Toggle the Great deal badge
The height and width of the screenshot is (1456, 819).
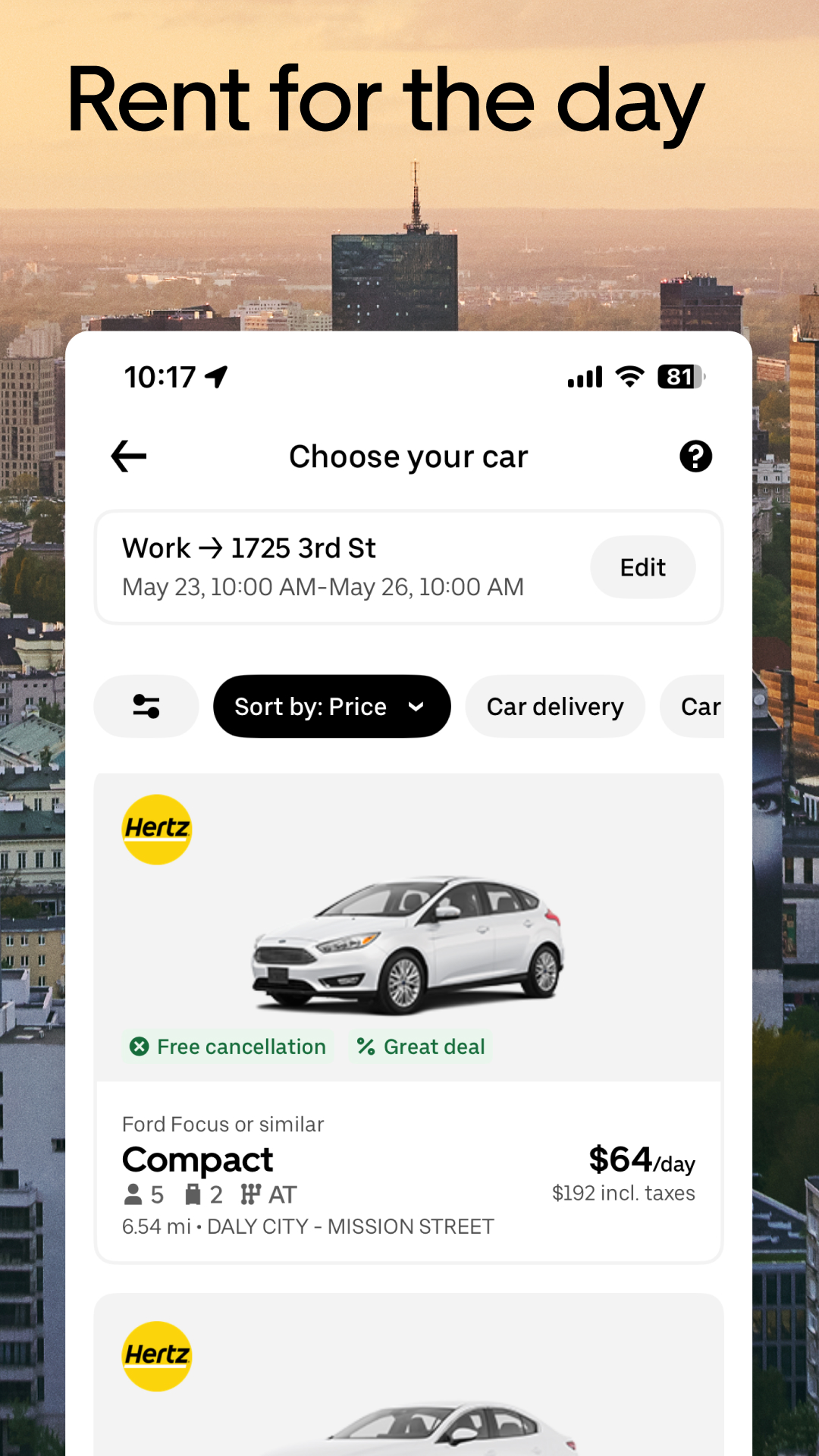(420, 1046)
